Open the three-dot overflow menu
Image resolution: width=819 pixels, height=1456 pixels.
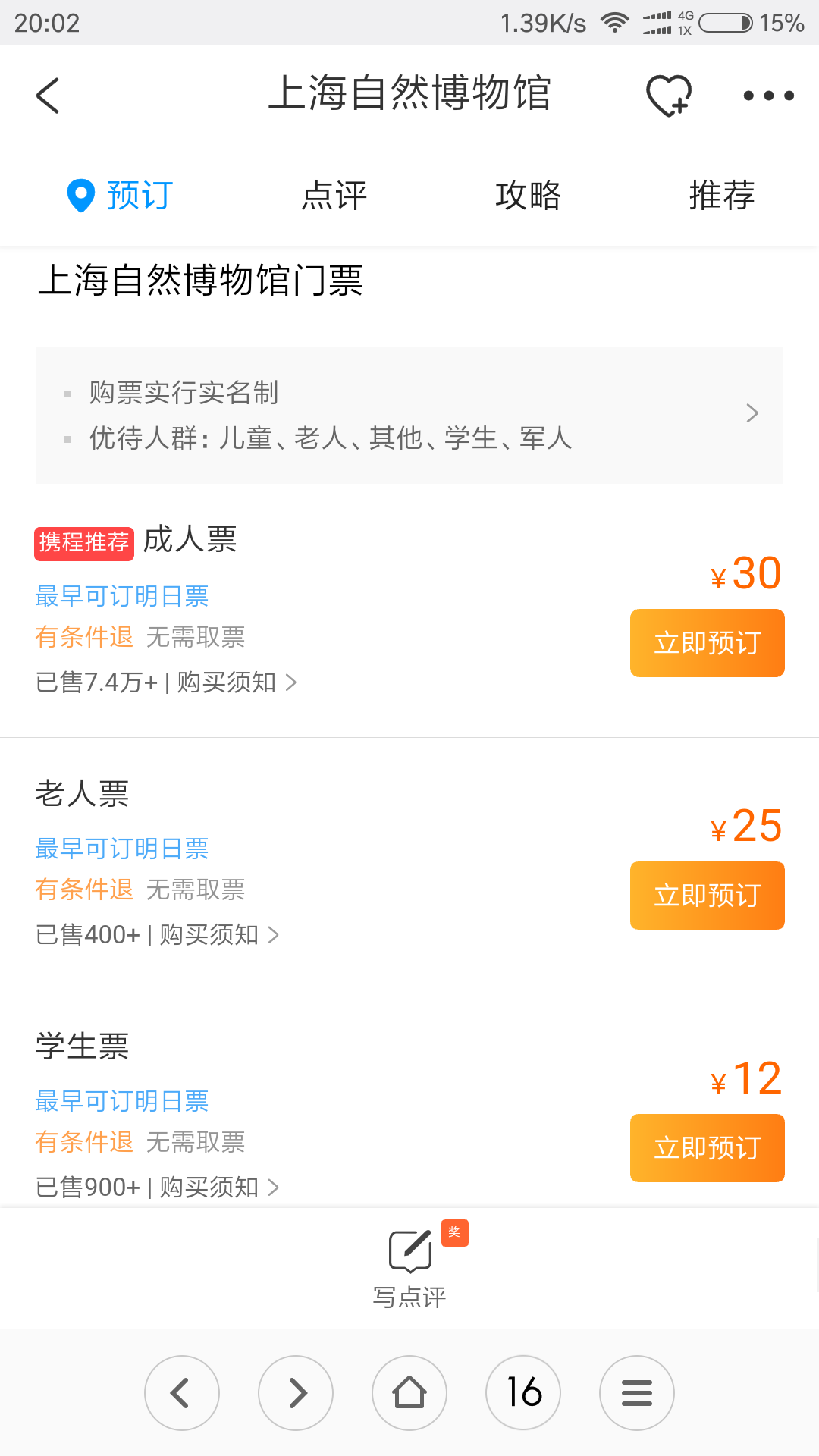pyautogui.click(x=768, y=96)
